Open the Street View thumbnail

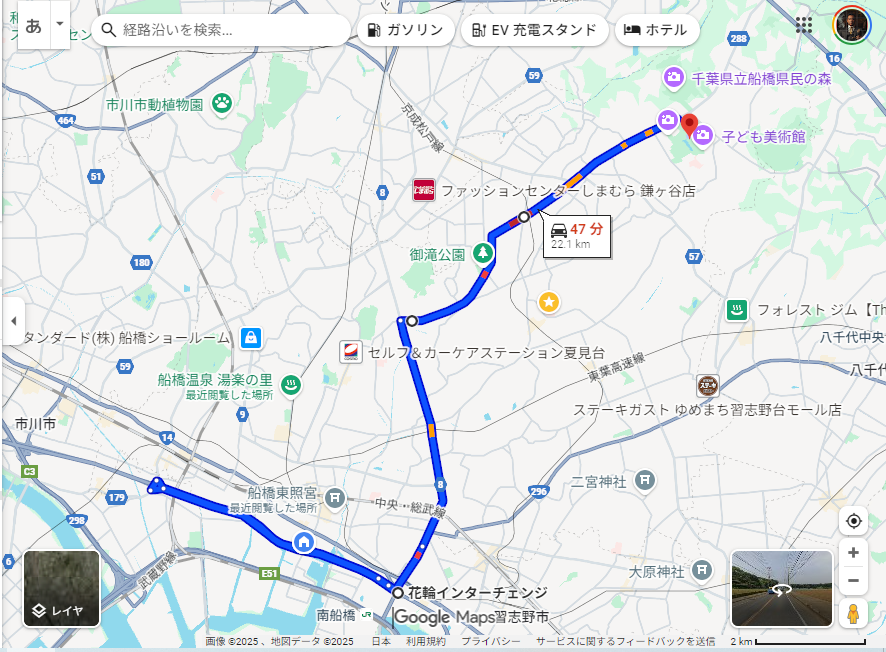tap(781, 588)
